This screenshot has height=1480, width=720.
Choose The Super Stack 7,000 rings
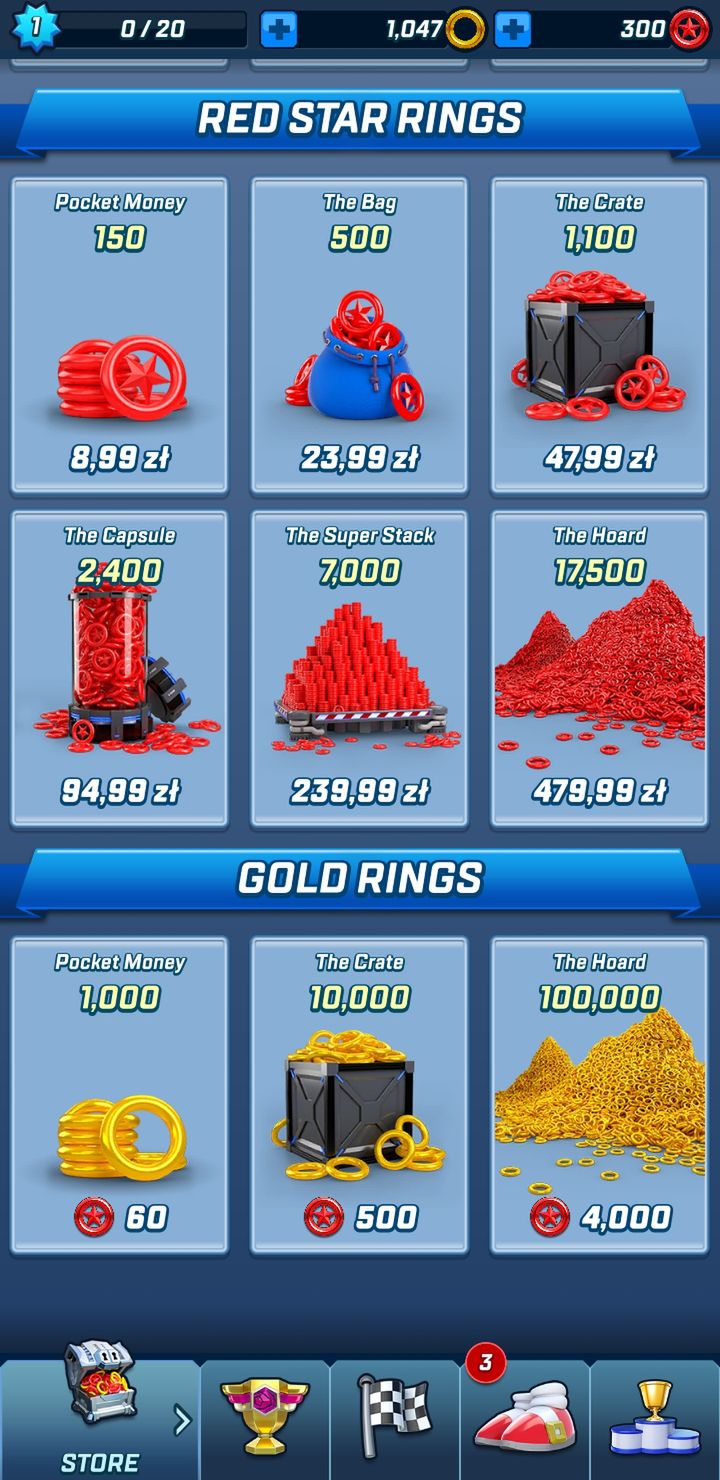(x=359, y=669)
